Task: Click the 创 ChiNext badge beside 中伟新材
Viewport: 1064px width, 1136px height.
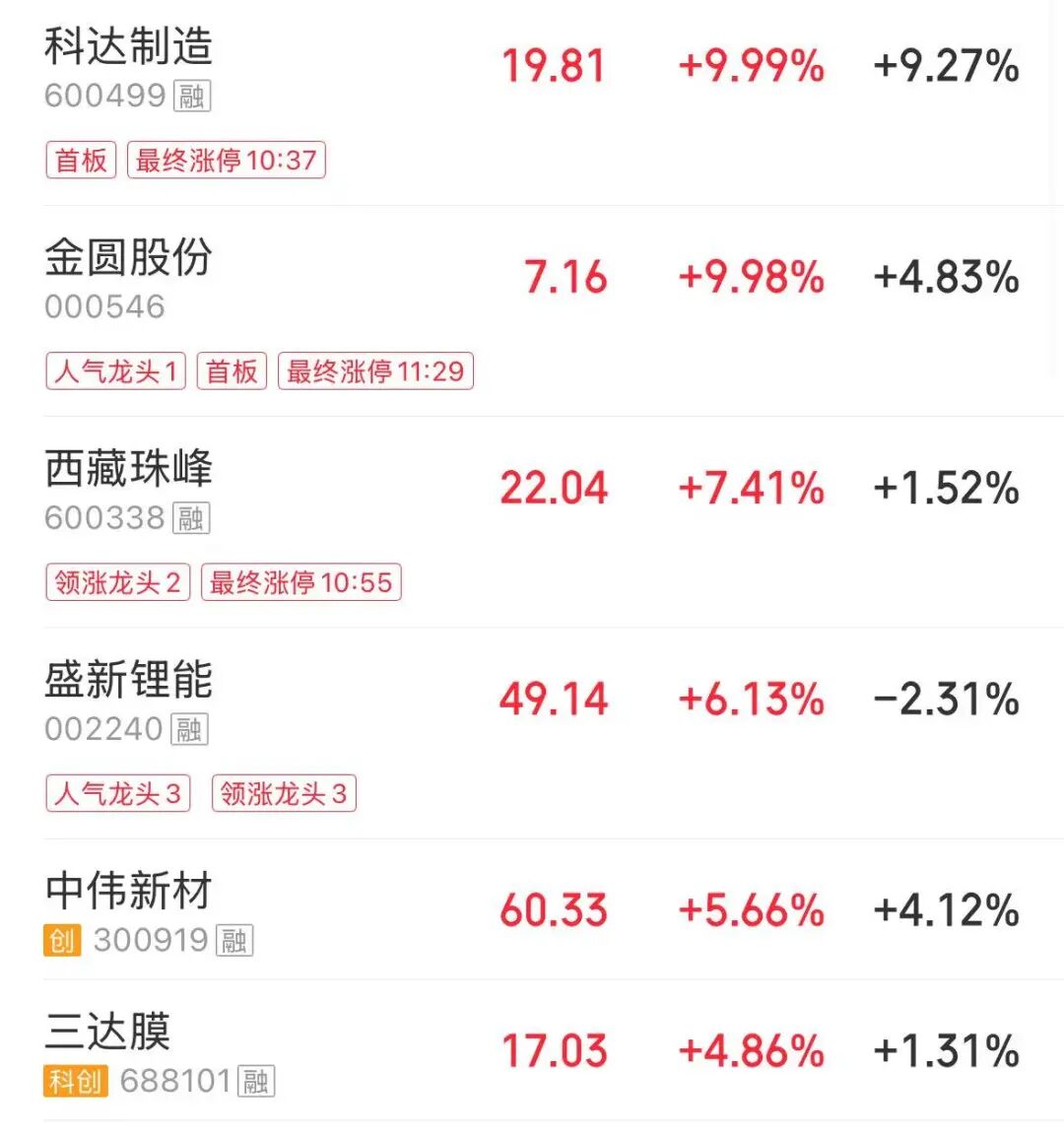Action: pyautogui.click(x=63, y=940)
